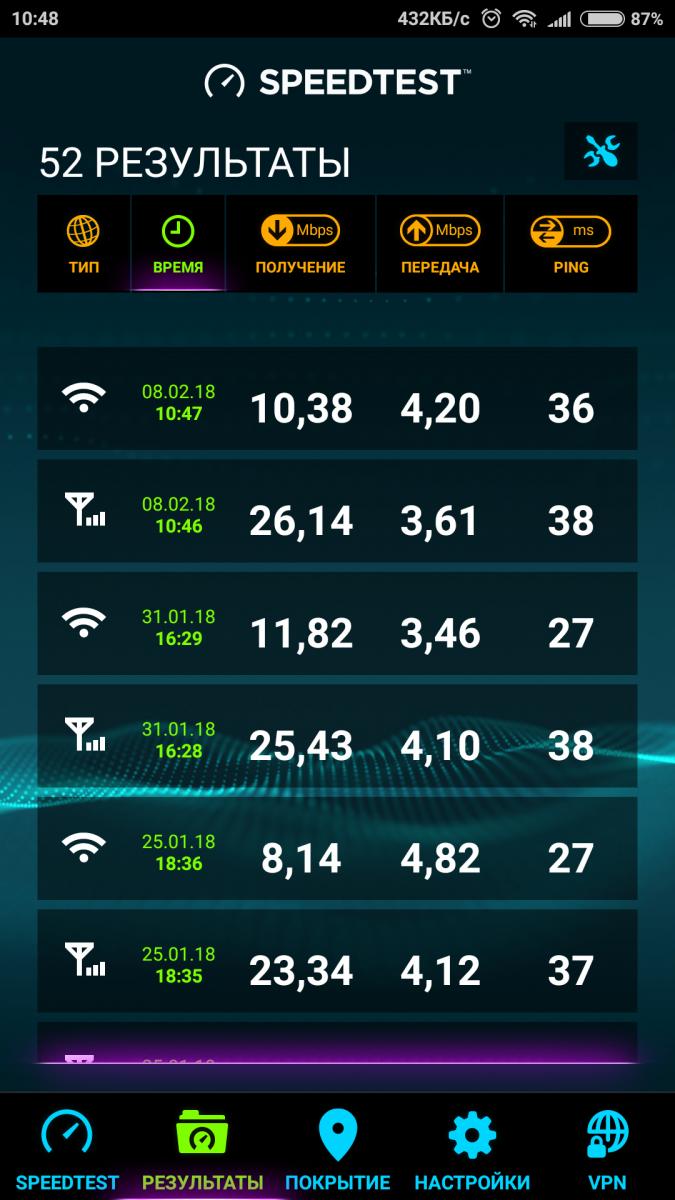Image resolution: width=675 pixels, height=1200 pixels.
Task: Switch to the VPN tab
Action: 607,1150
